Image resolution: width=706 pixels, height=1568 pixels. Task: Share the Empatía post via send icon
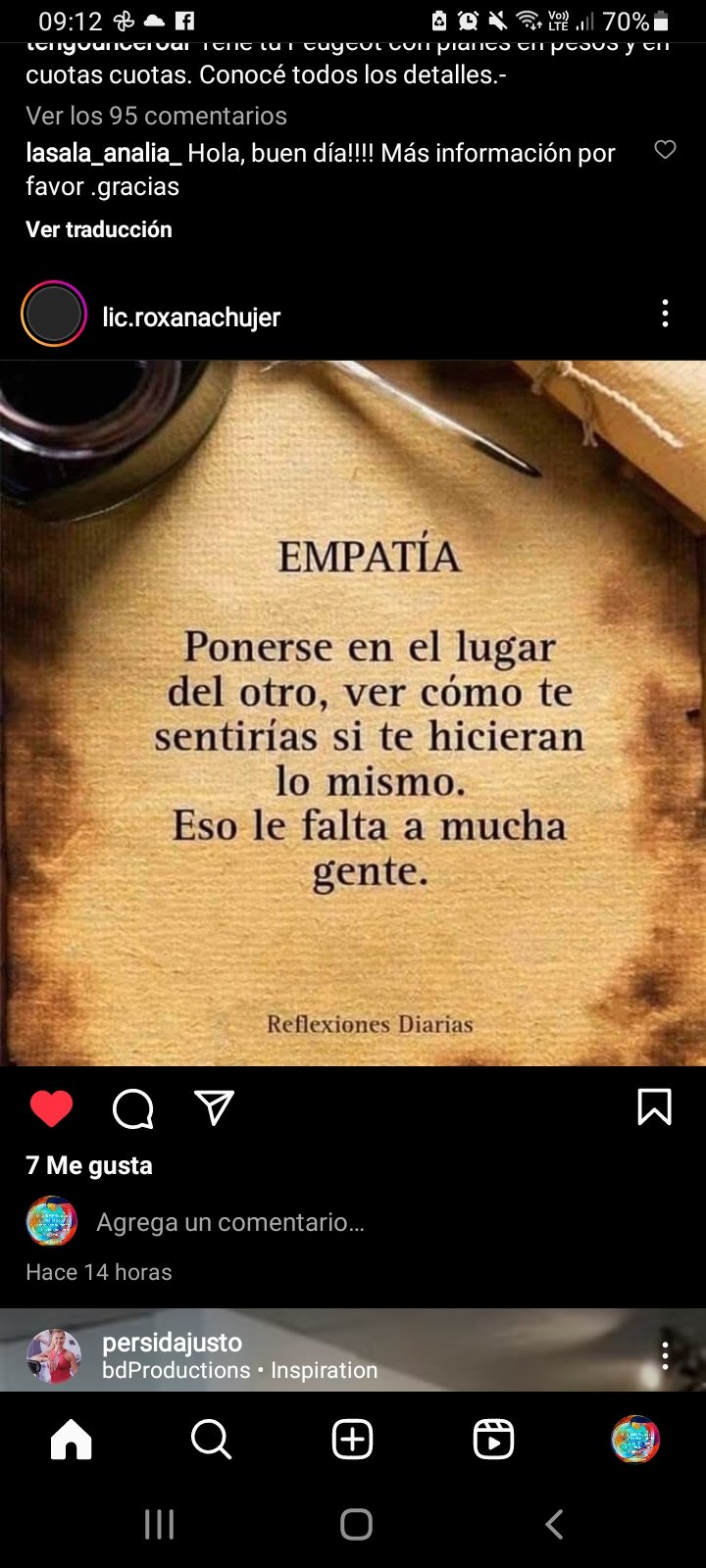pos(214,1108)
